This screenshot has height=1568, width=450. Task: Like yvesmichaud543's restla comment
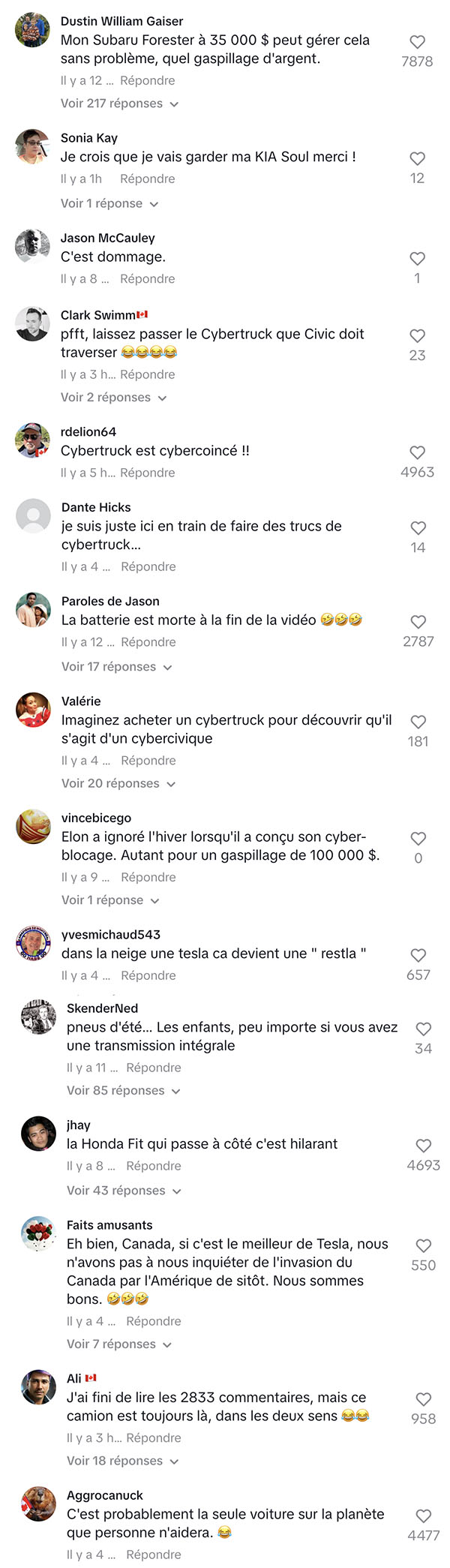pos(418,955)
